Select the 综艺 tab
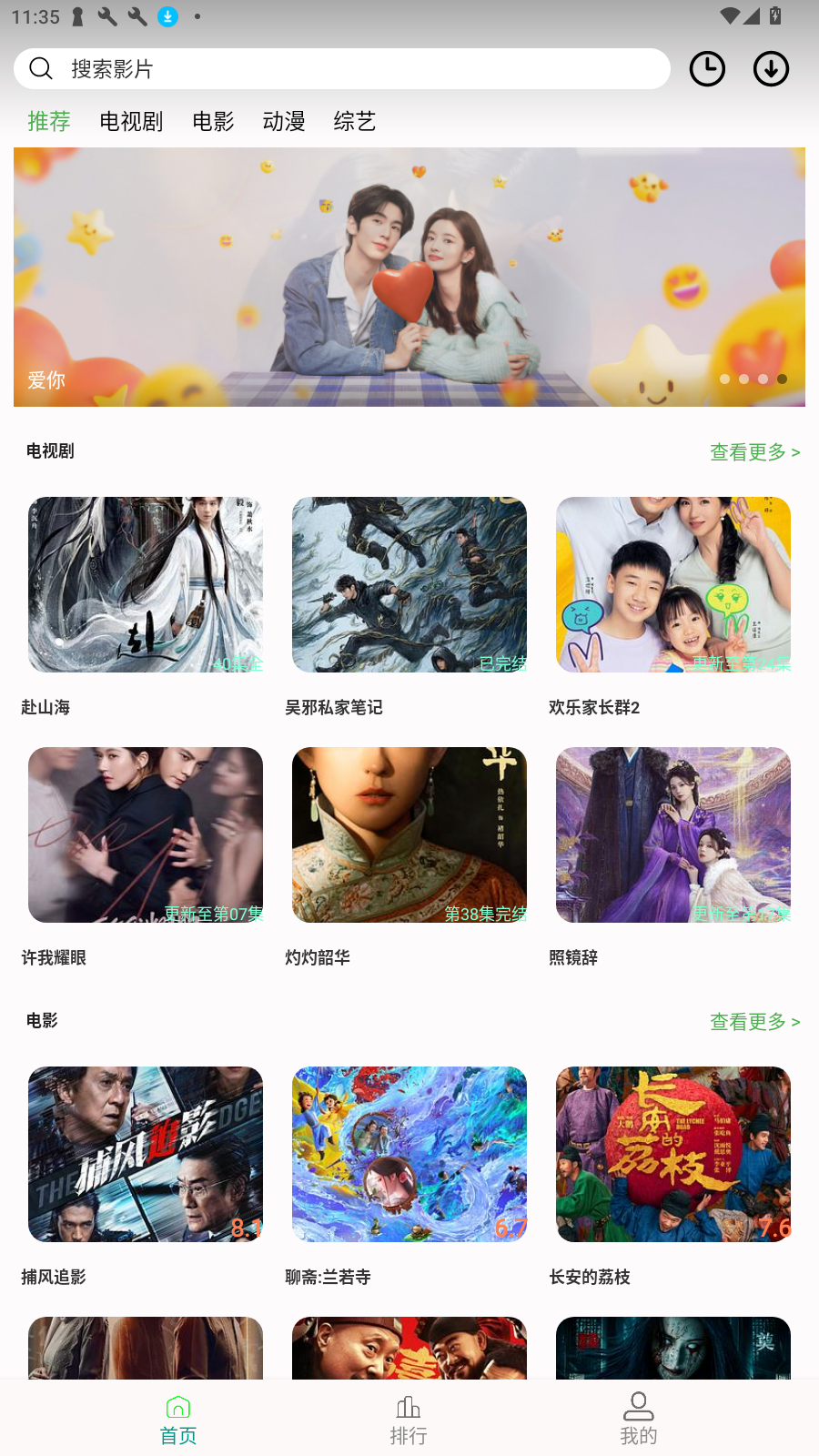 pyautogui.click(x=355, y=121)
